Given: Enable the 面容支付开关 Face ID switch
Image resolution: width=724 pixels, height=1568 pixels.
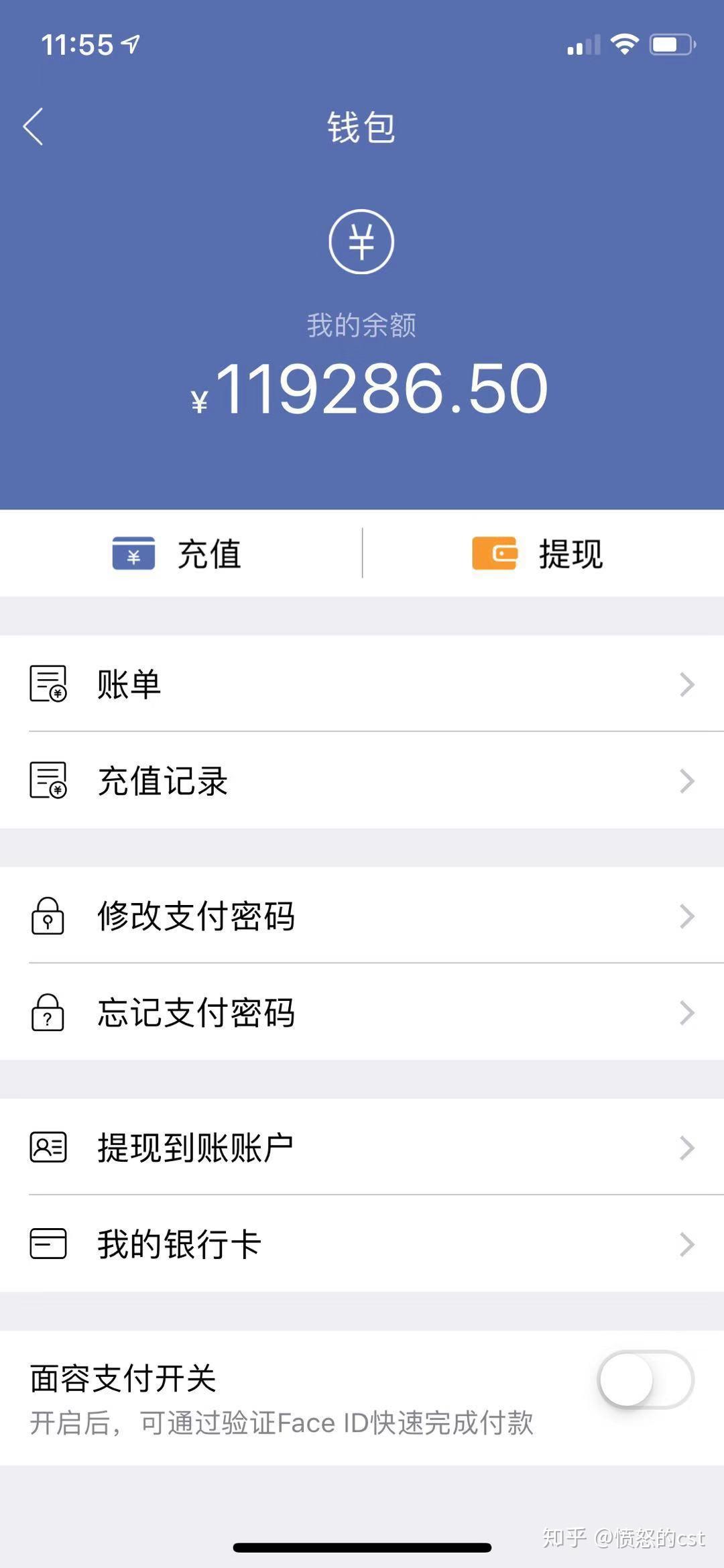Looking at the screenshot, I should (645, 1380).
